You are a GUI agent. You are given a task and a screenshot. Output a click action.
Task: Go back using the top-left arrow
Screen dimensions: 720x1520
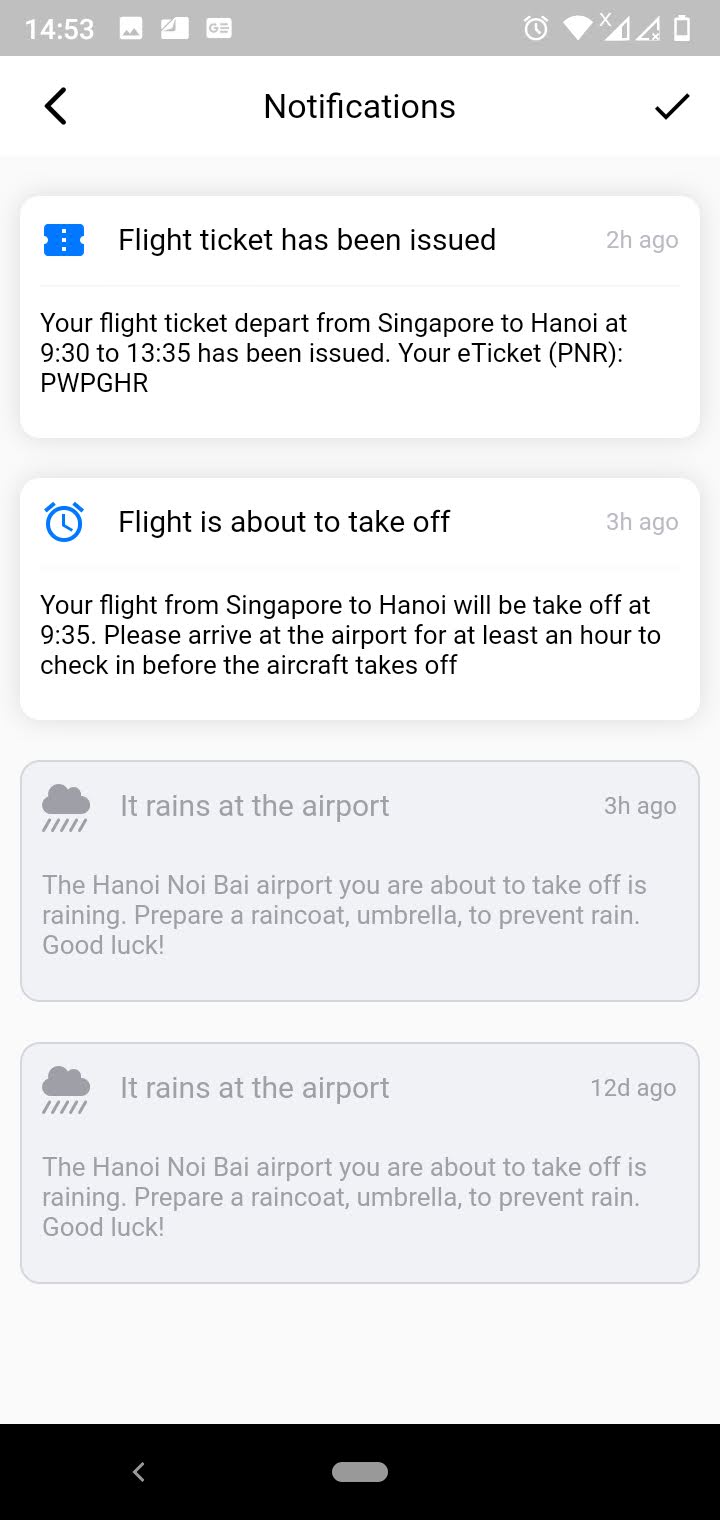55,105
